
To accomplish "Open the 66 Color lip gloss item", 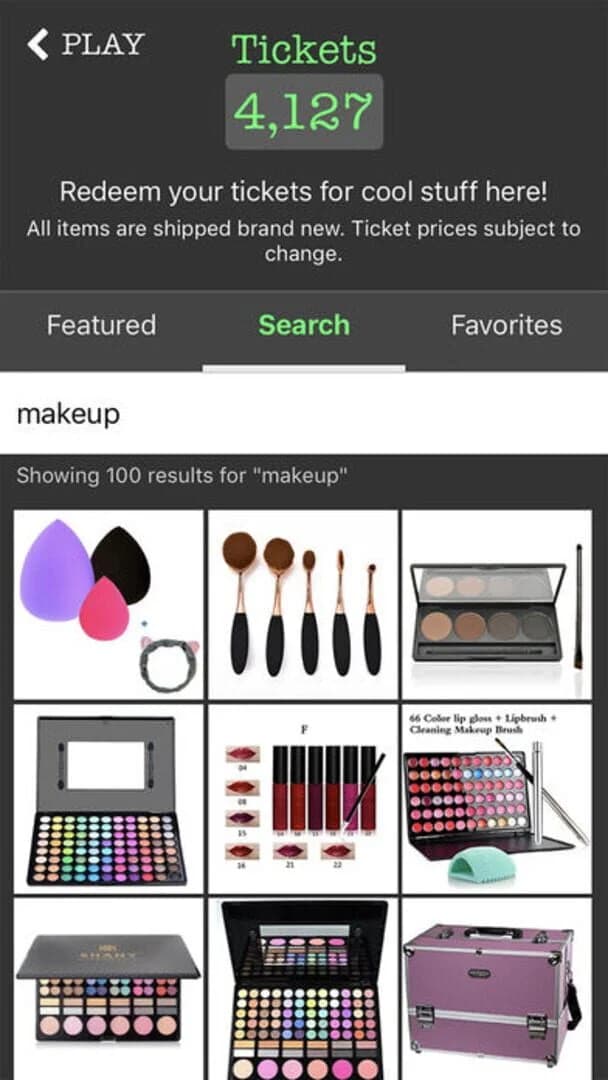I will [497, 798].
